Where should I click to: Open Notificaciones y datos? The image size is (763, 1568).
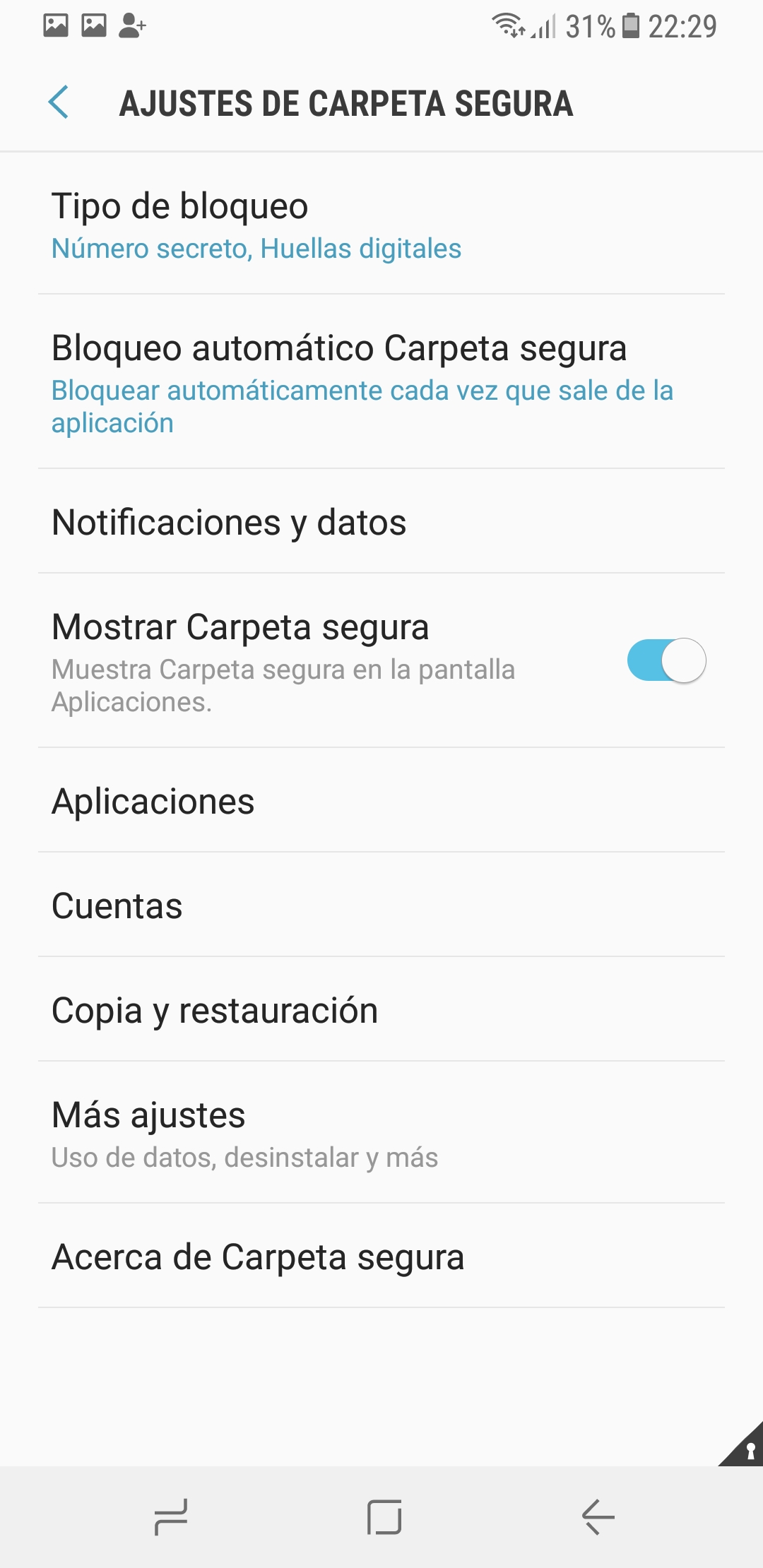[x=381, y=521]
